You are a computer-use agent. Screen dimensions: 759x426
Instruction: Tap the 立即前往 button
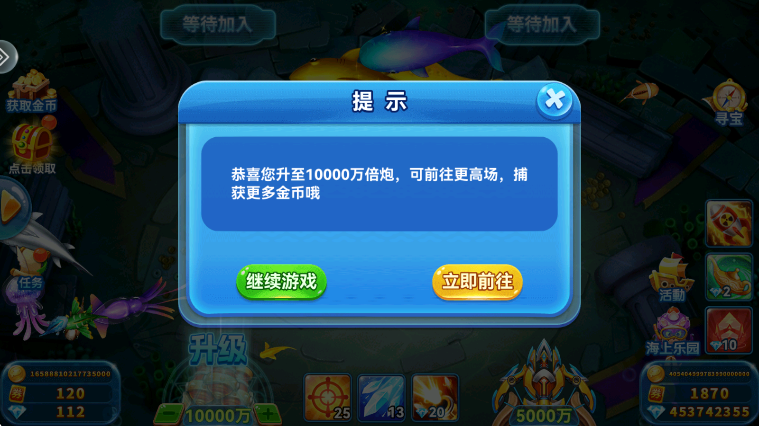tap(477, 282)
